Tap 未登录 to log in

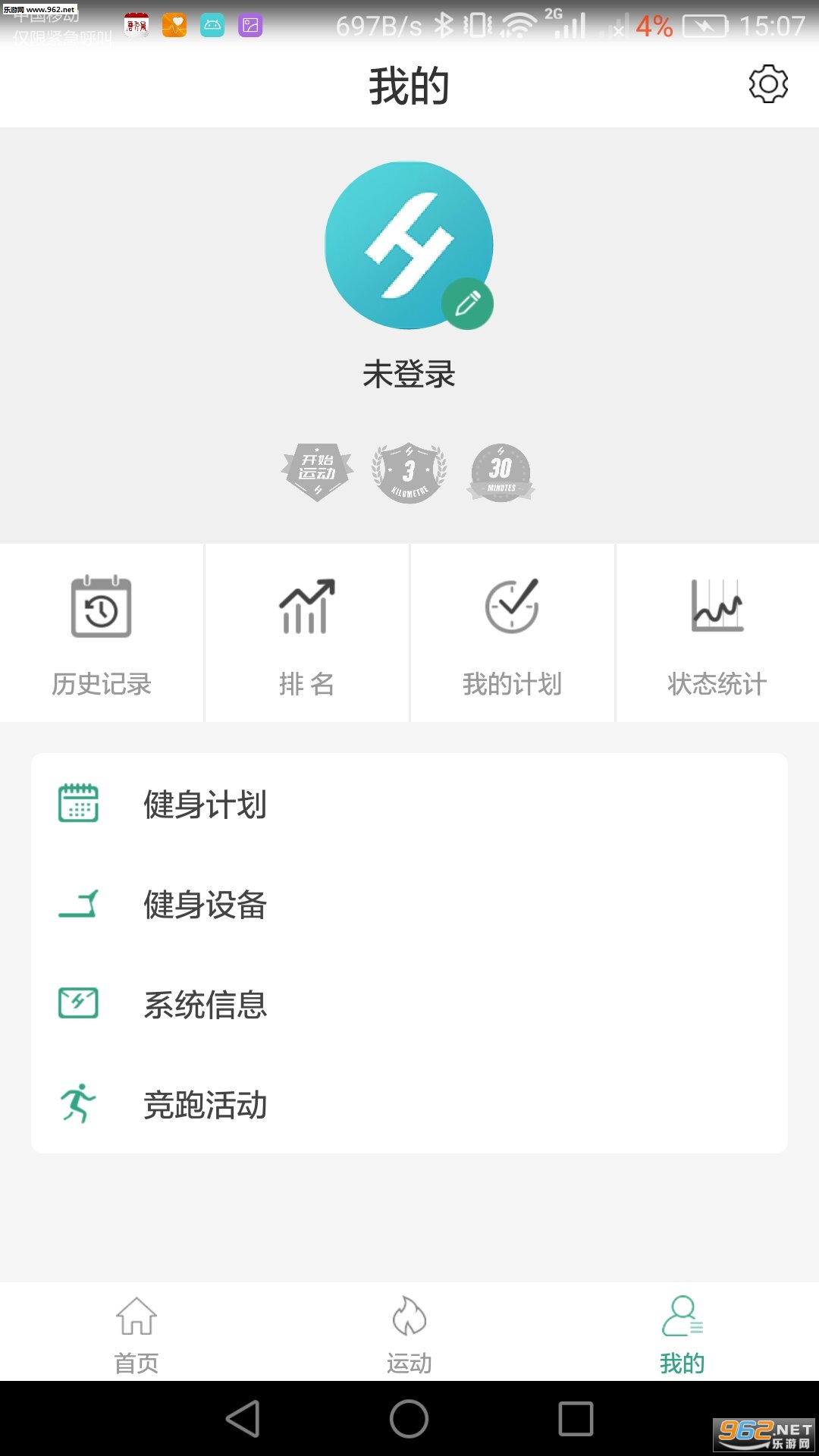[x=409, y=374]
